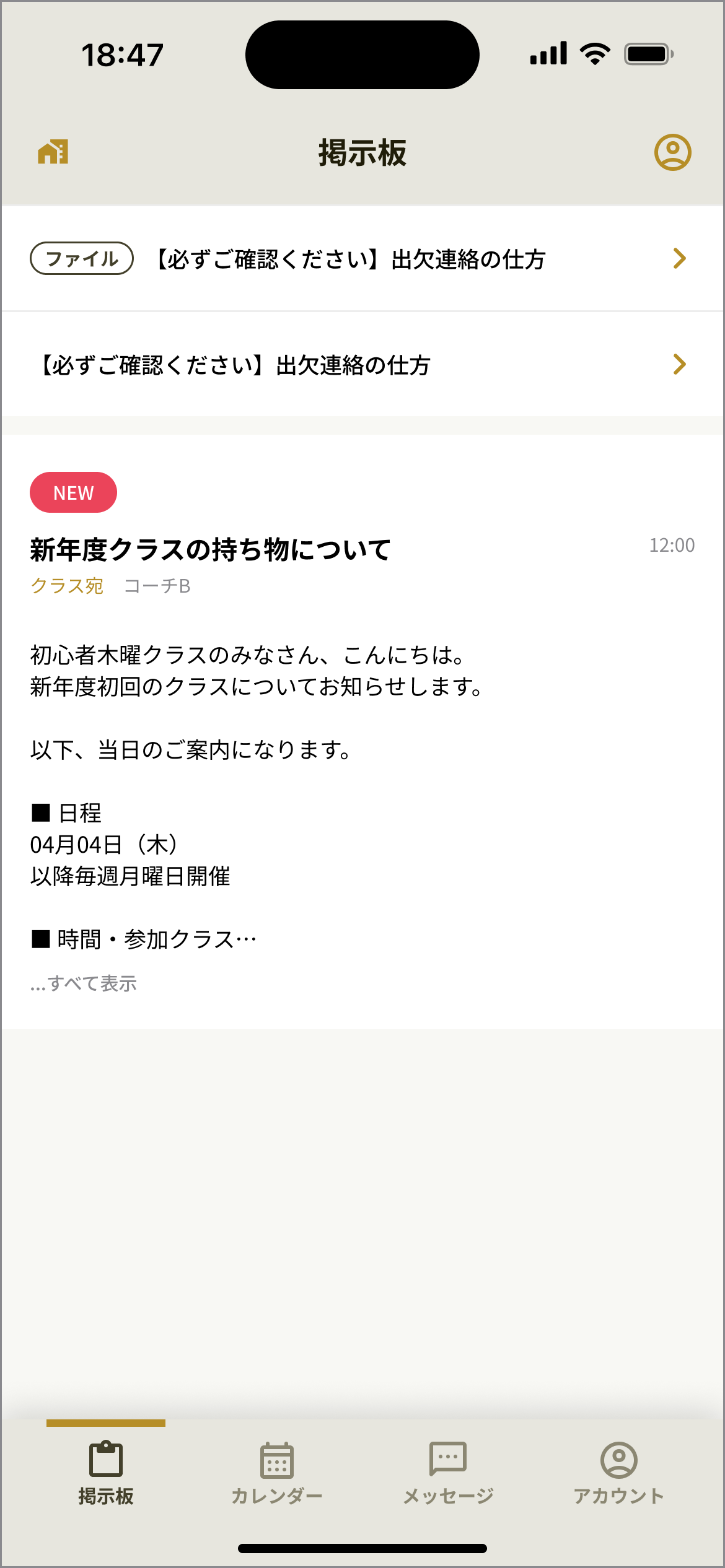The width and height of the screenshot is (725, 1568).
Task: Click the status bar clock 18:47
Action: pyautogui.click(x=123, y=54)
